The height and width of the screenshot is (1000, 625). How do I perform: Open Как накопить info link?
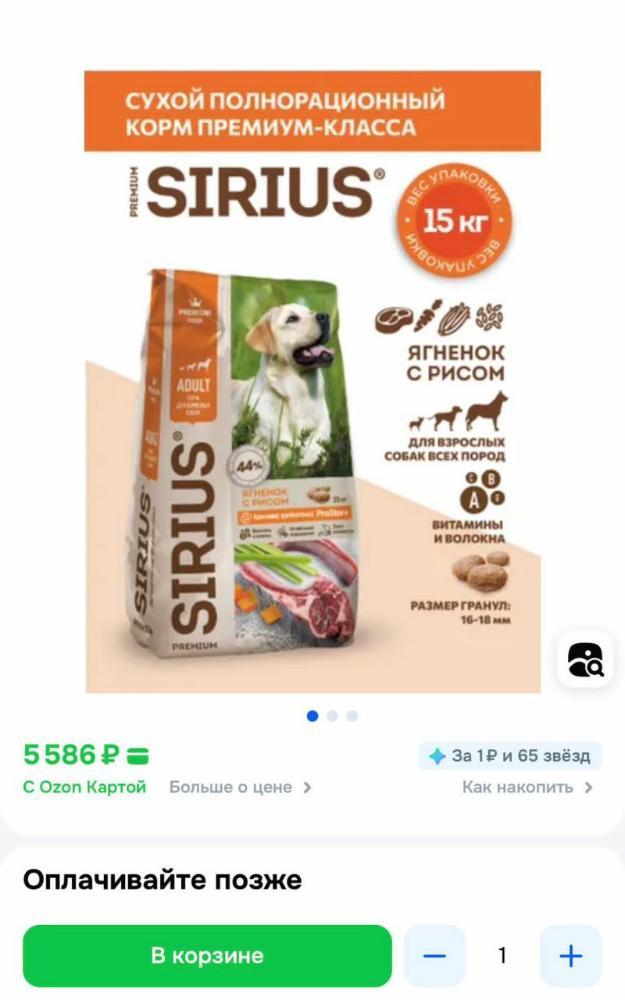[x=527, y=787]
